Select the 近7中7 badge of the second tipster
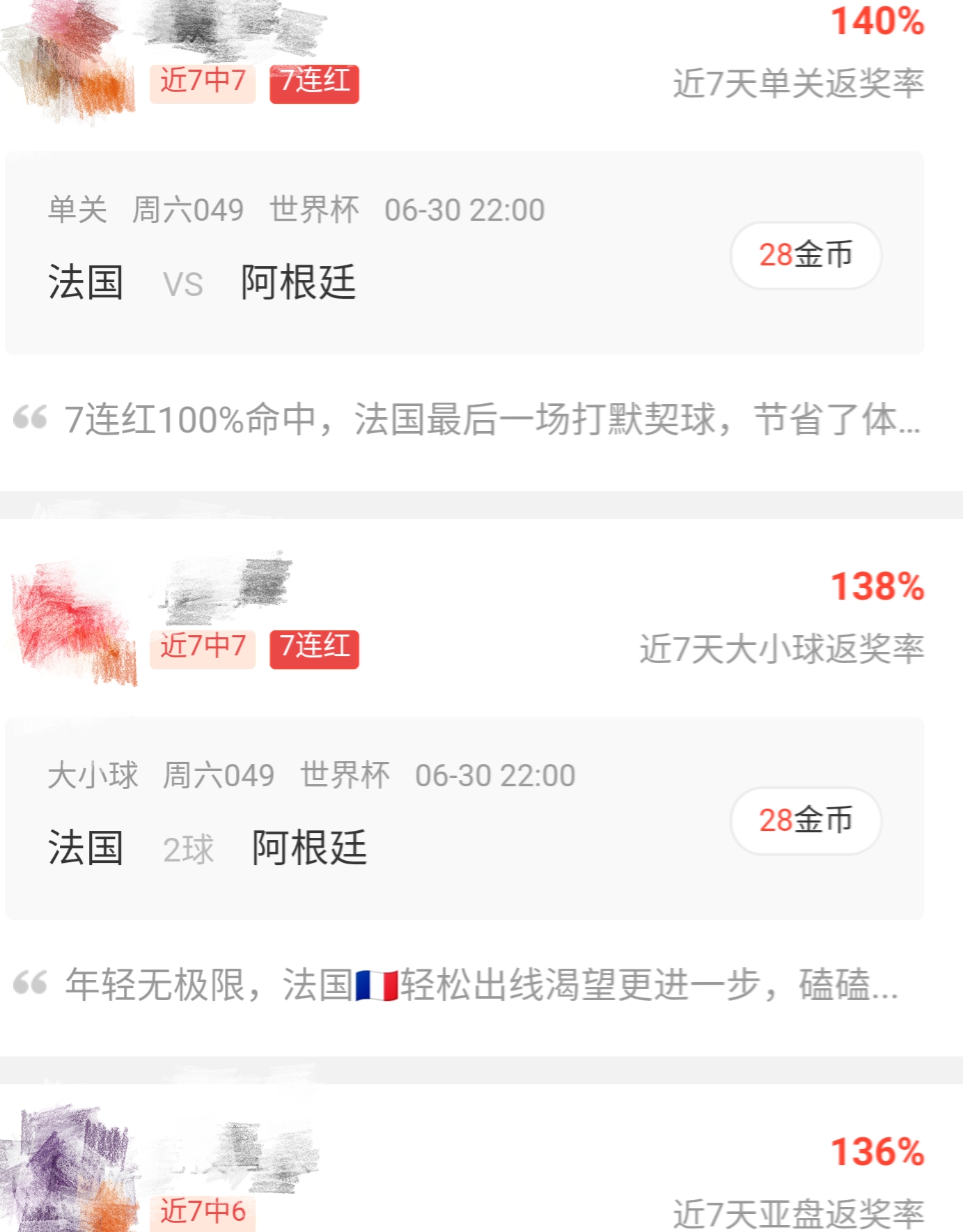The image size is (963, 1232). pyautogui.click(x=202, y=648)
